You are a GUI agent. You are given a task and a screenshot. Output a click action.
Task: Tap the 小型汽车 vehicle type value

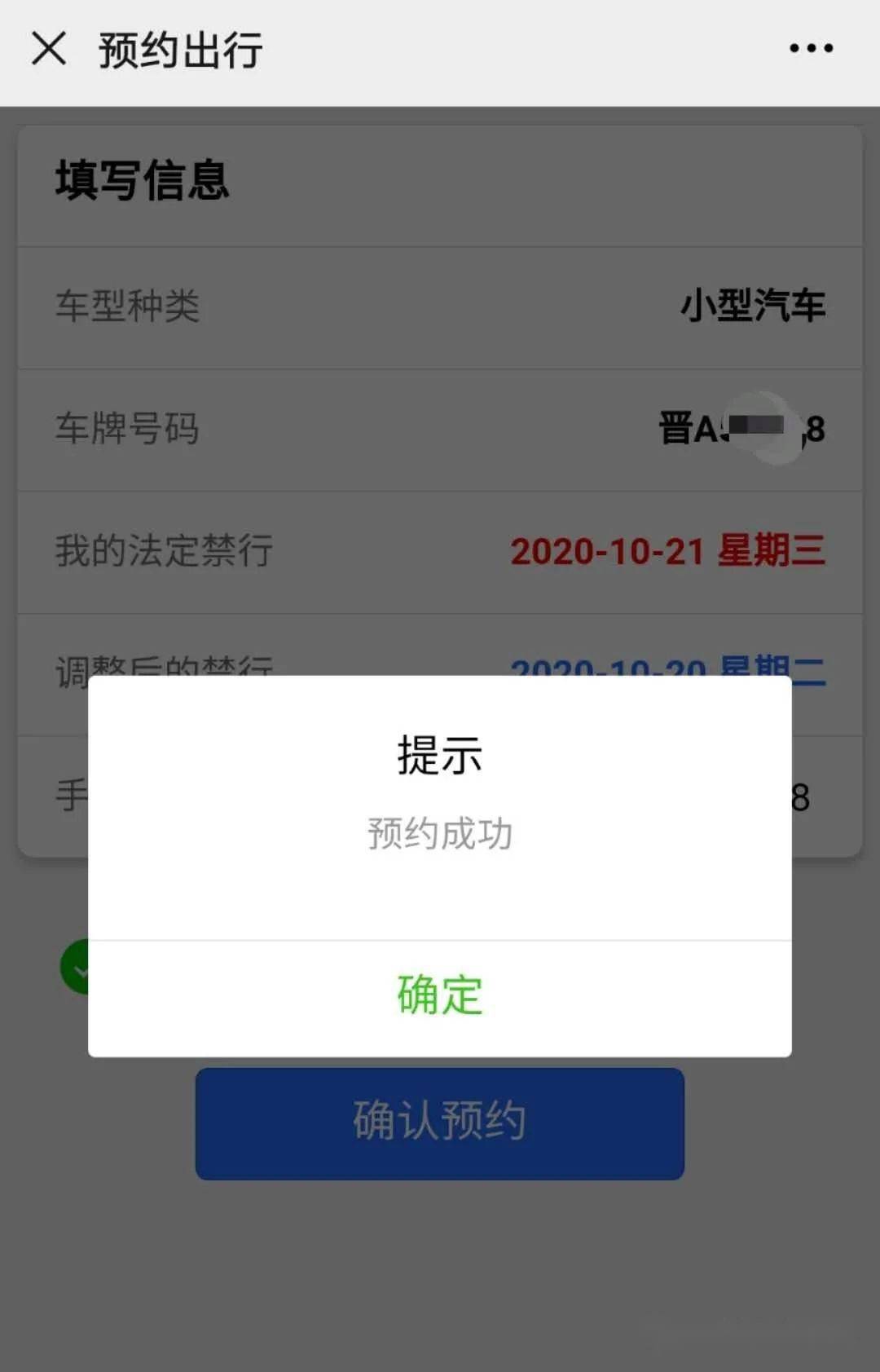tap(752, 307)
